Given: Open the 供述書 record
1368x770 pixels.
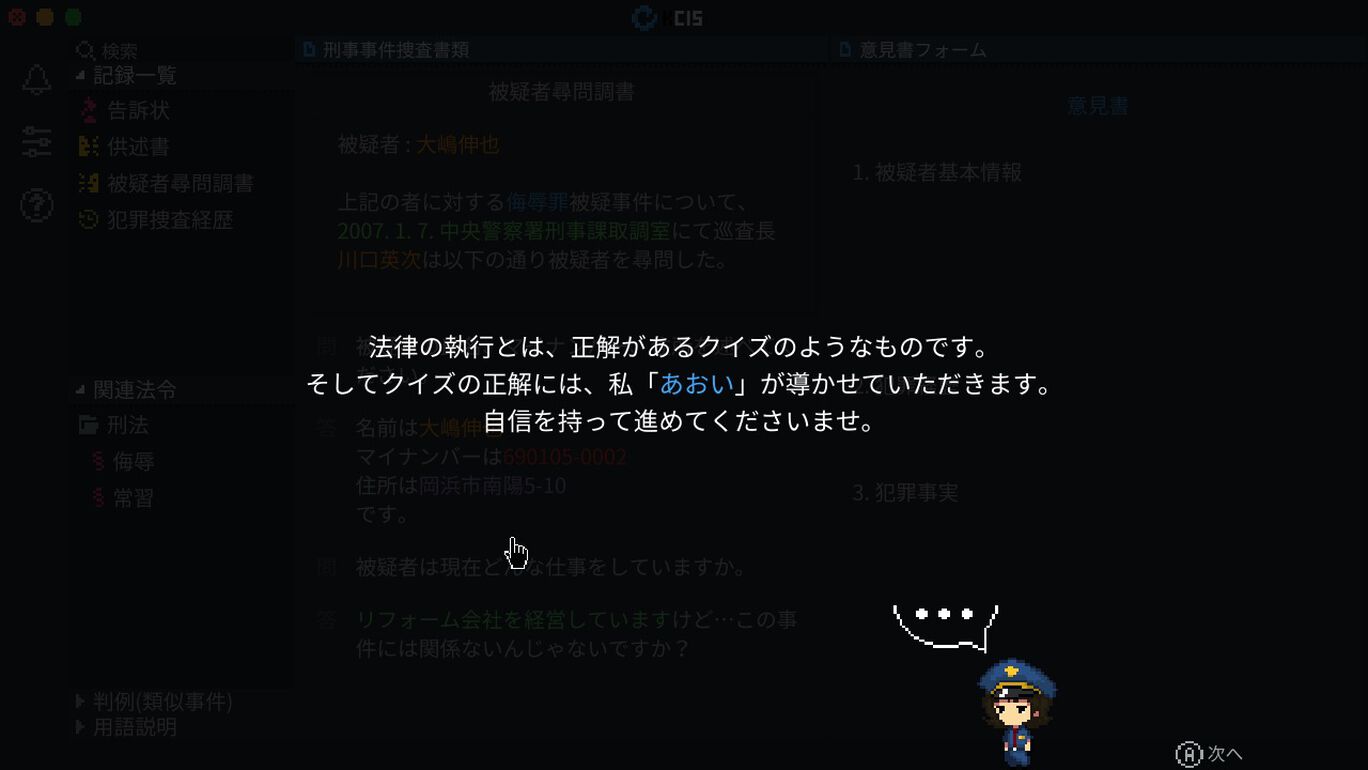Looking at the screenshot, I should coord(138,147).
